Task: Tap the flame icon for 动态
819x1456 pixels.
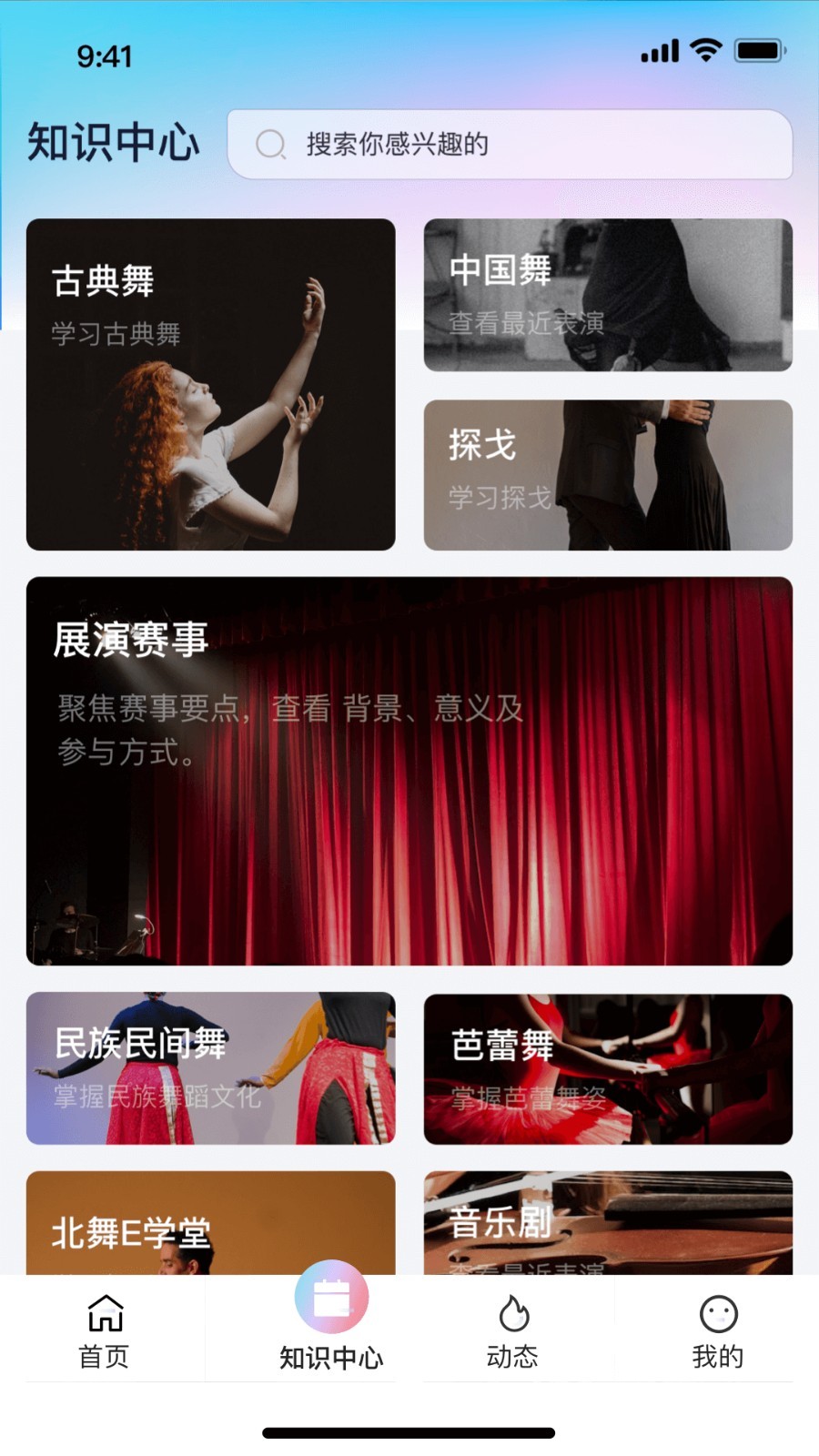Action: pos(513,1313)
